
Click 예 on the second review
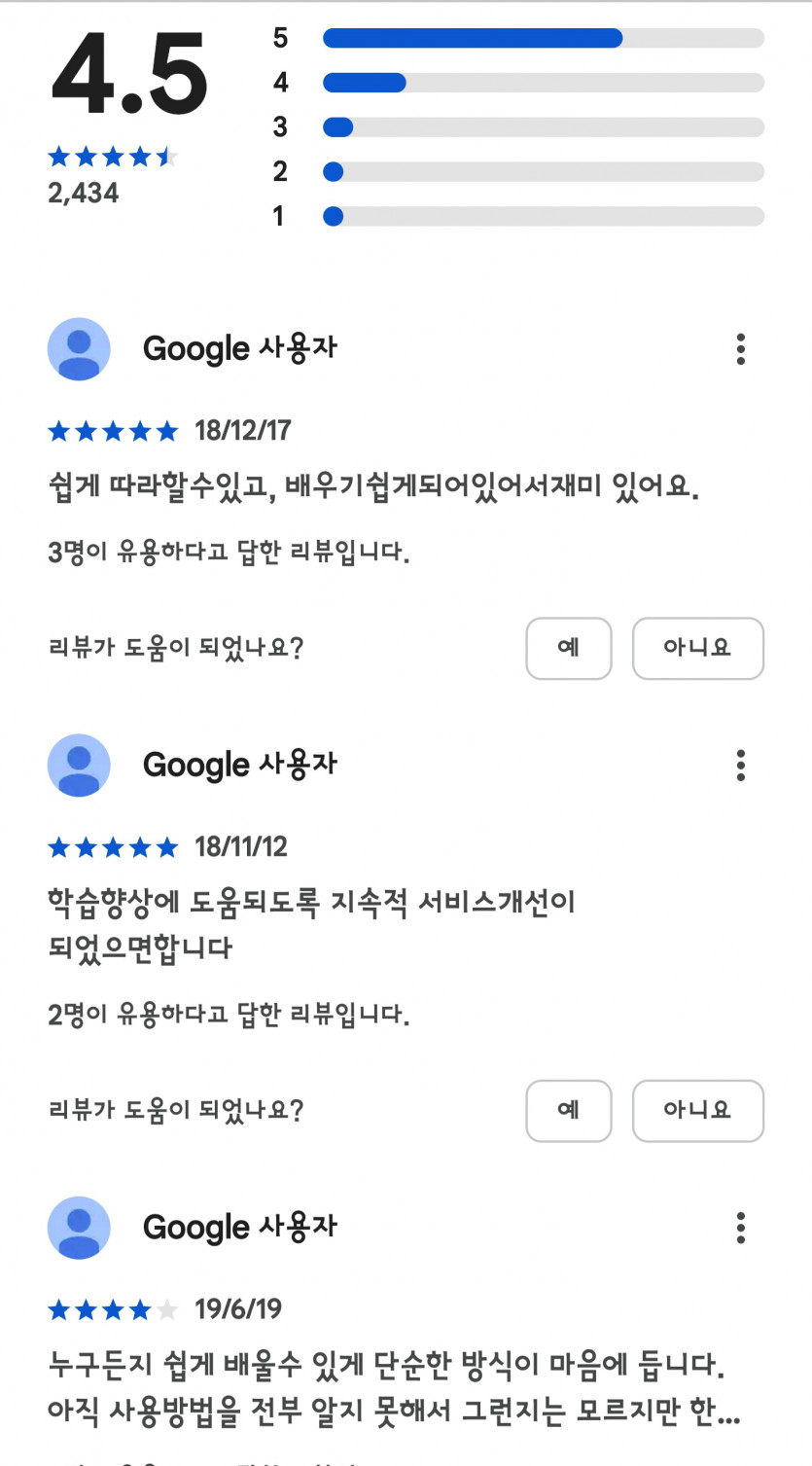pos(569,1111)
